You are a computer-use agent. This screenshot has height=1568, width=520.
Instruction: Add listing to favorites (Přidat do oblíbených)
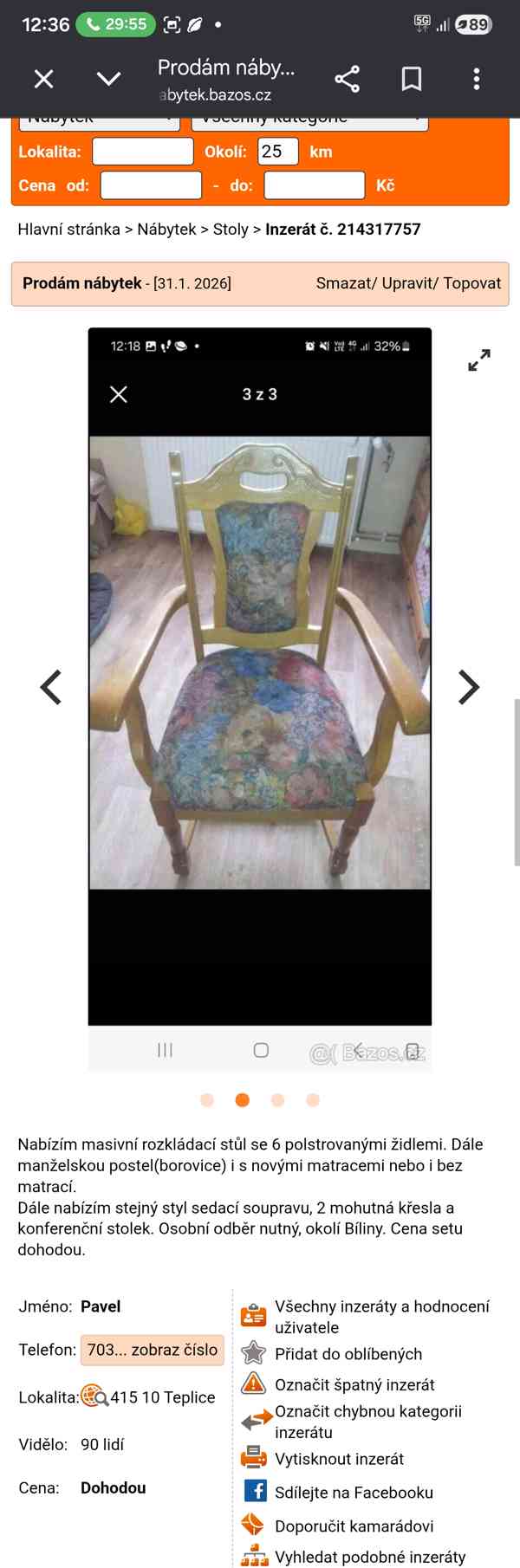[348, 1354]
